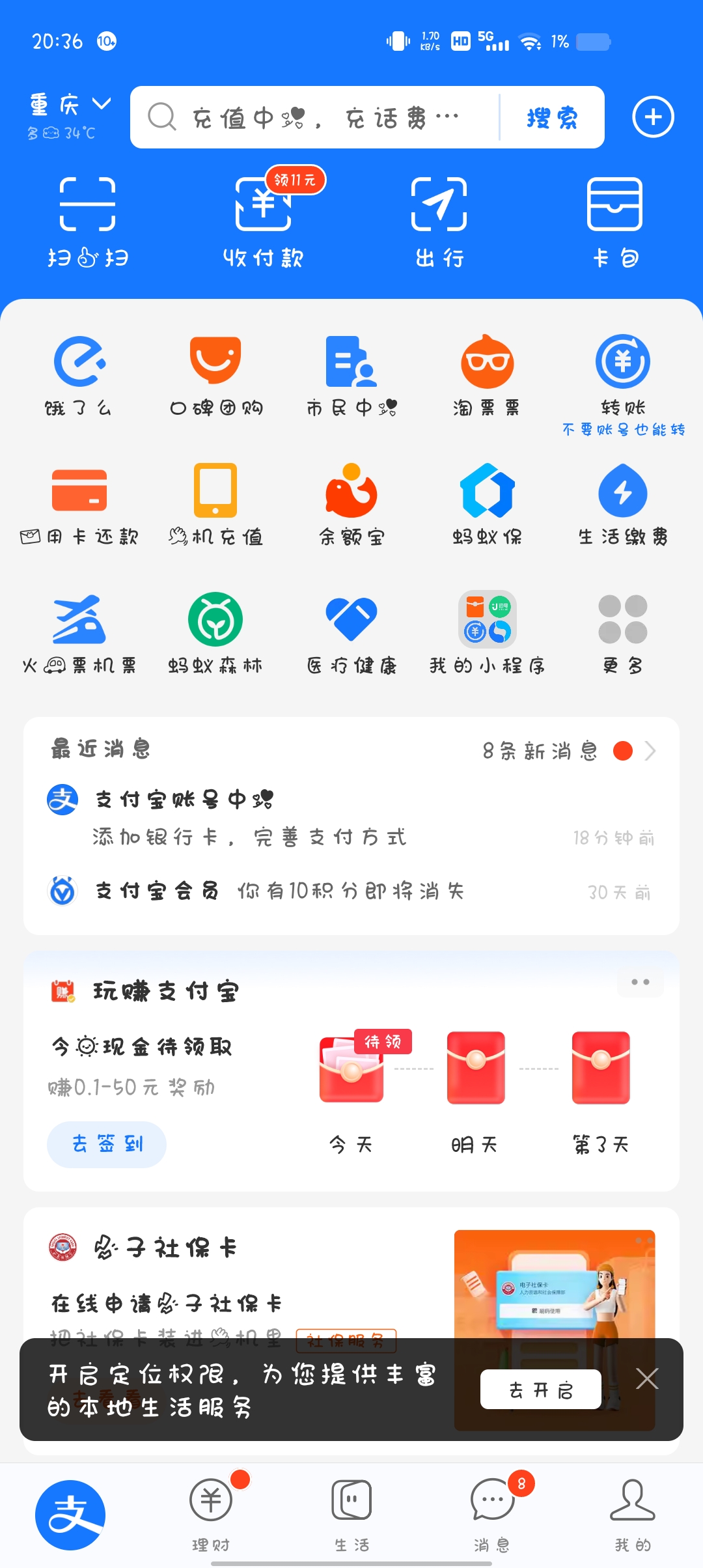This screenshot has width=703, height=1568.
Task: Tap 去开启 to enable location permission
Action: click(540, 1389)
